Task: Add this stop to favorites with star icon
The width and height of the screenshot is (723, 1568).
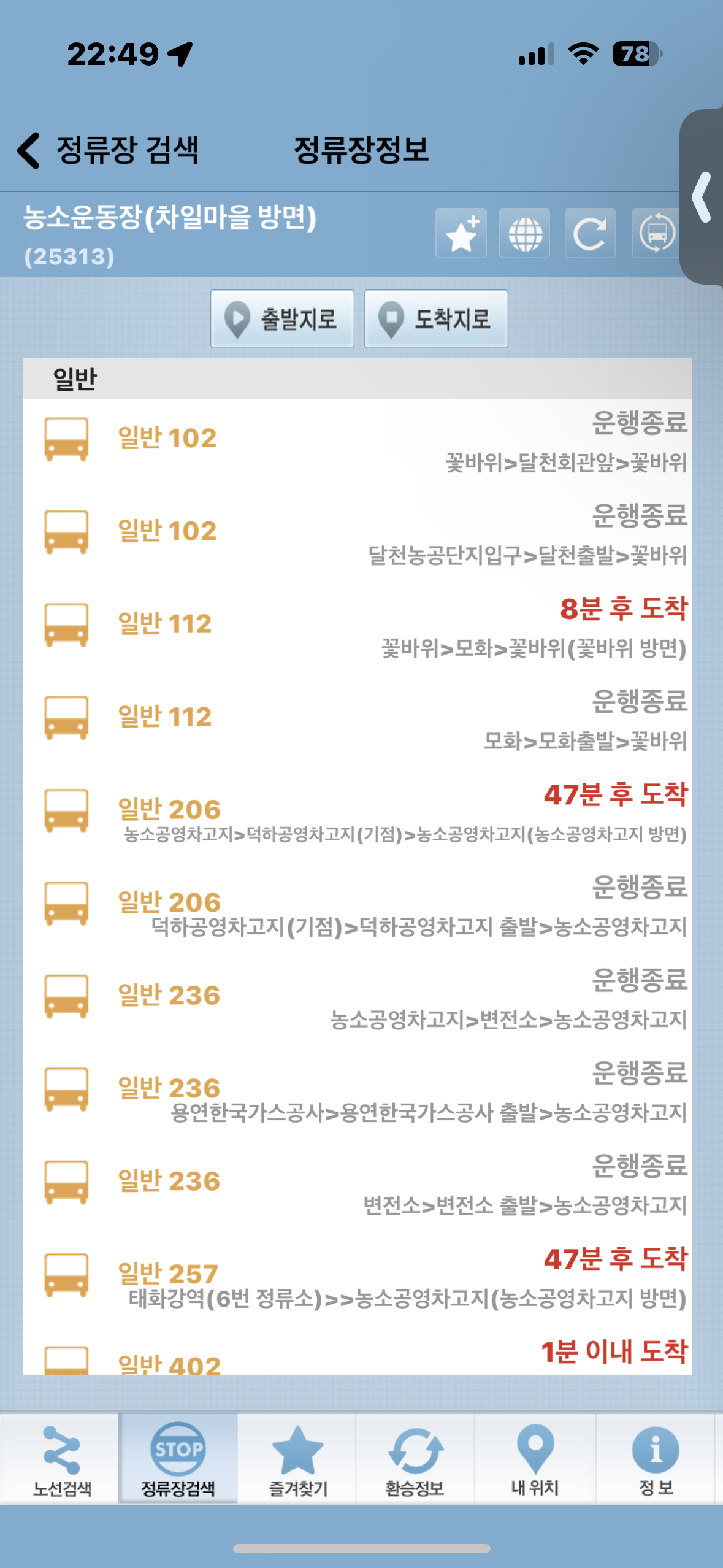Action: (x=461, y=233)
